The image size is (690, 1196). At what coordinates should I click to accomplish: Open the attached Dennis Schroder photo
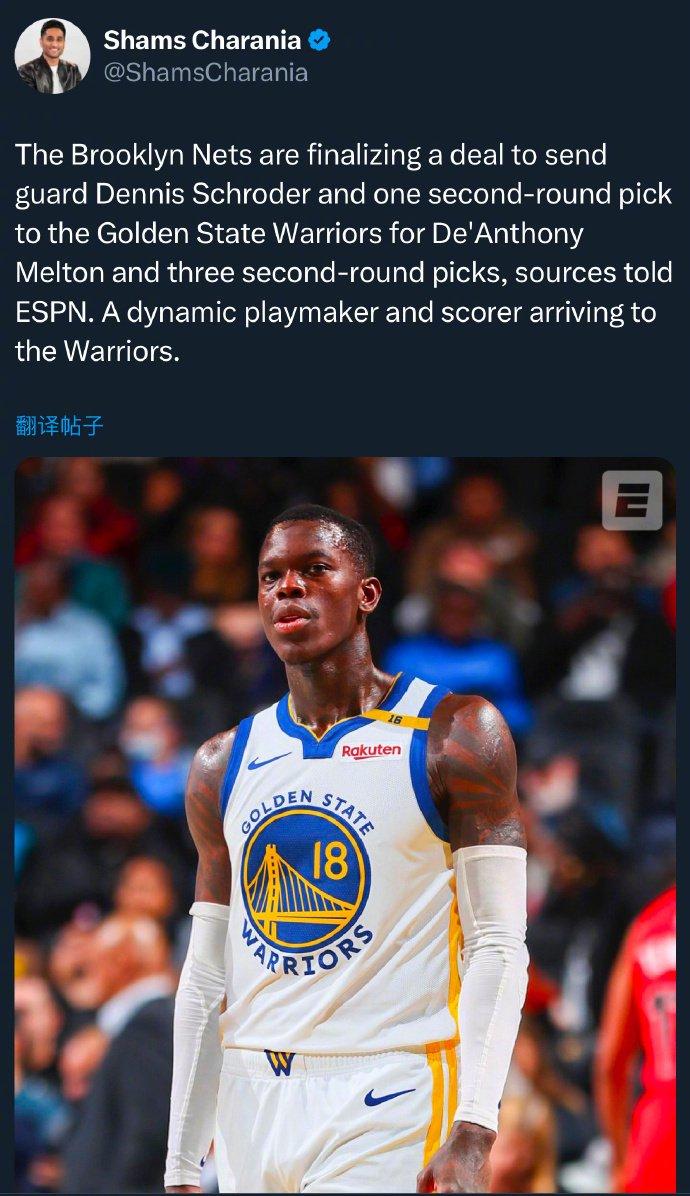345,820
